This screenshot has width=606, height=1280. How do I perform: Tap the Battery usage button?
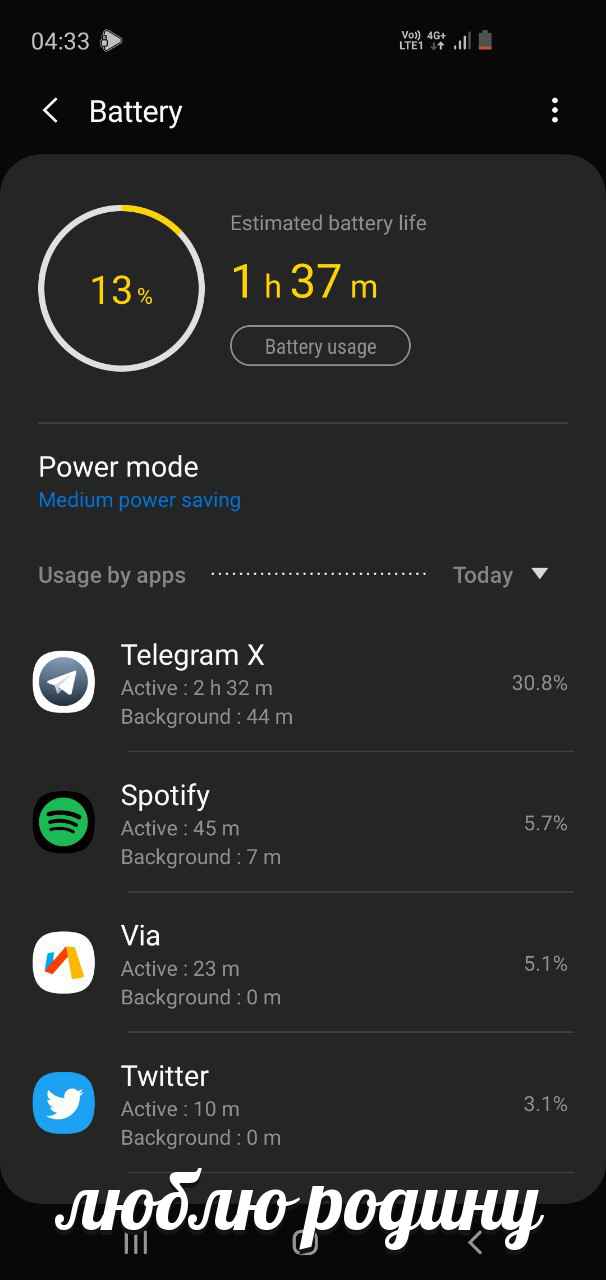click(320, 346)
